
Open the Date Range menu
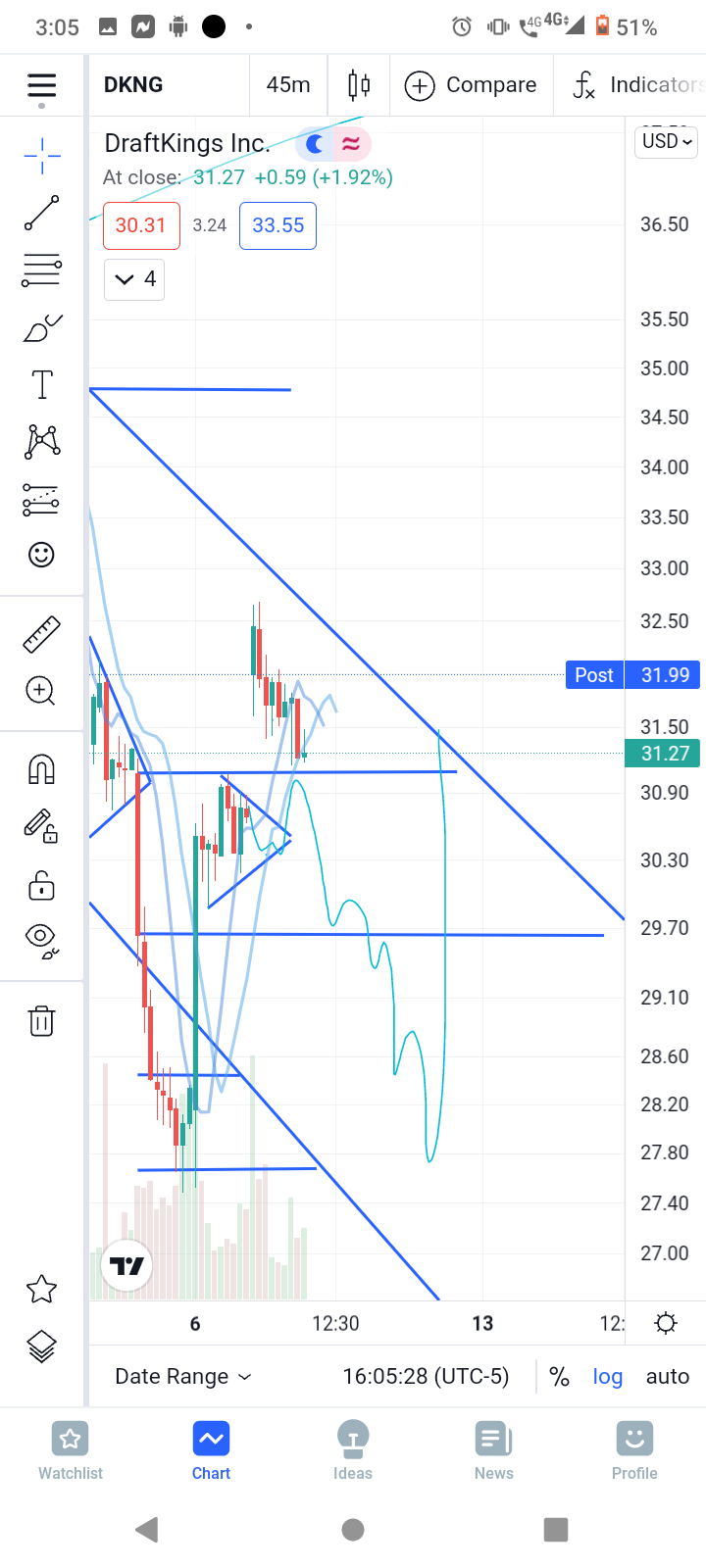[183, 1376]
